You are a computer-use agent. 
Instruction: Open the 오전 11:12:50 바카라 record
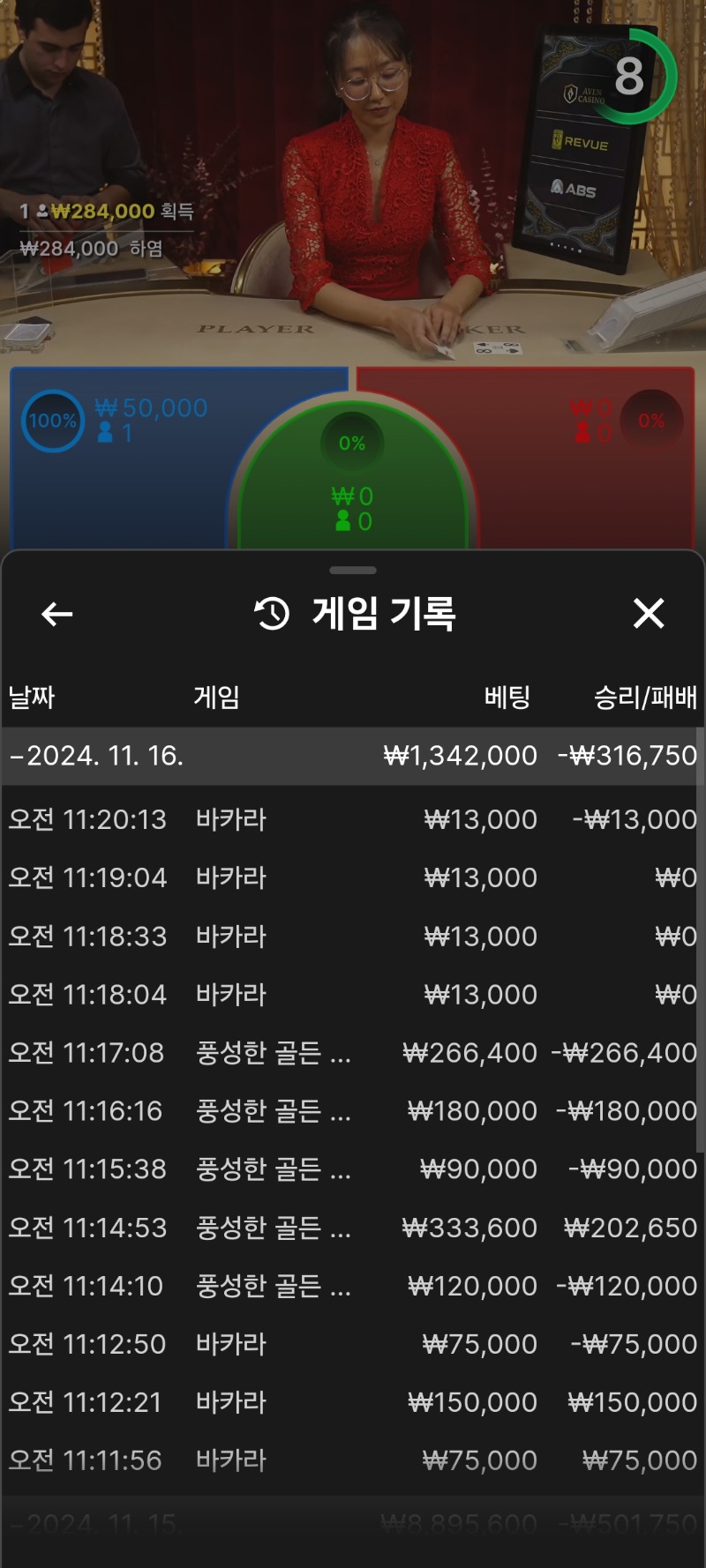(351, 1344)
